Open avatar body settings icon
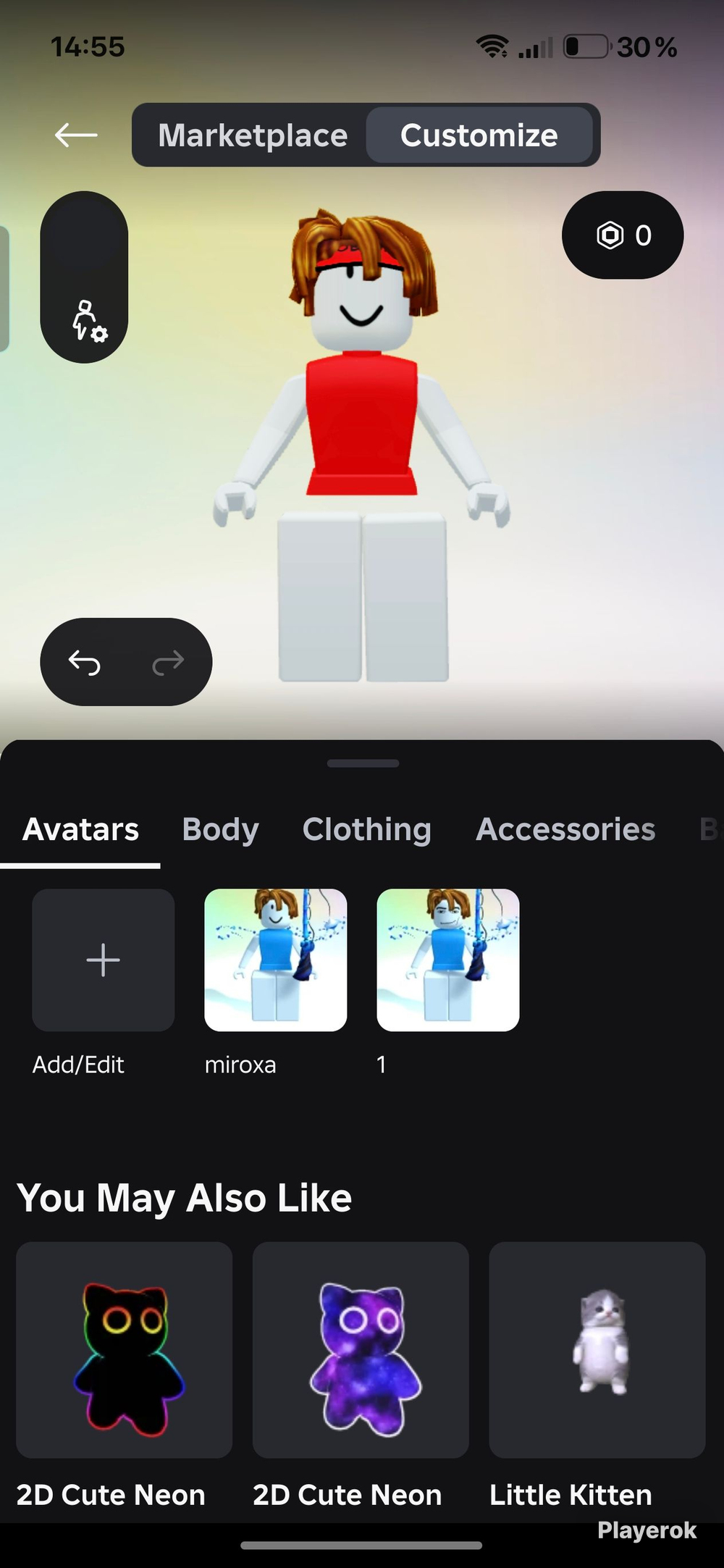Image resolution: width=724 pixels, height=1568 pixels. coord(88,321)
